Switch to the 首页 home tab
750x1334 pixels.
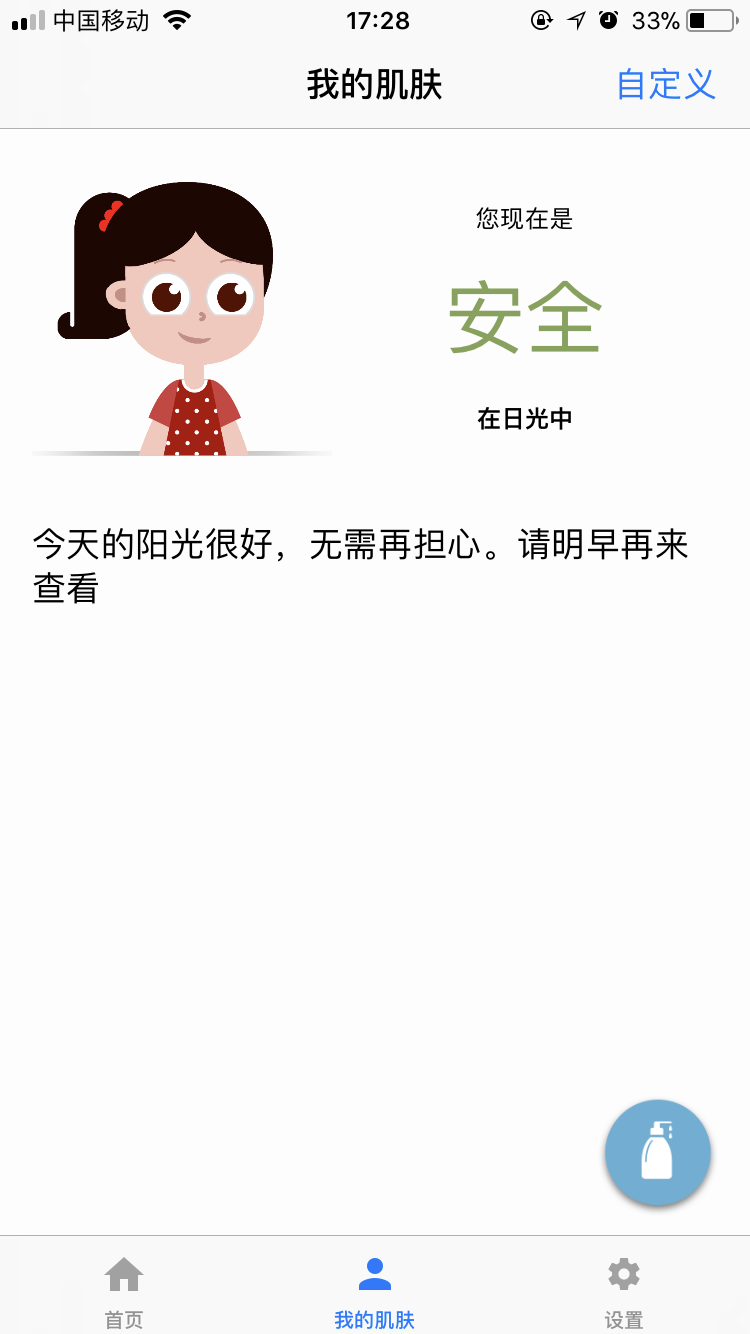(124, 1290)
